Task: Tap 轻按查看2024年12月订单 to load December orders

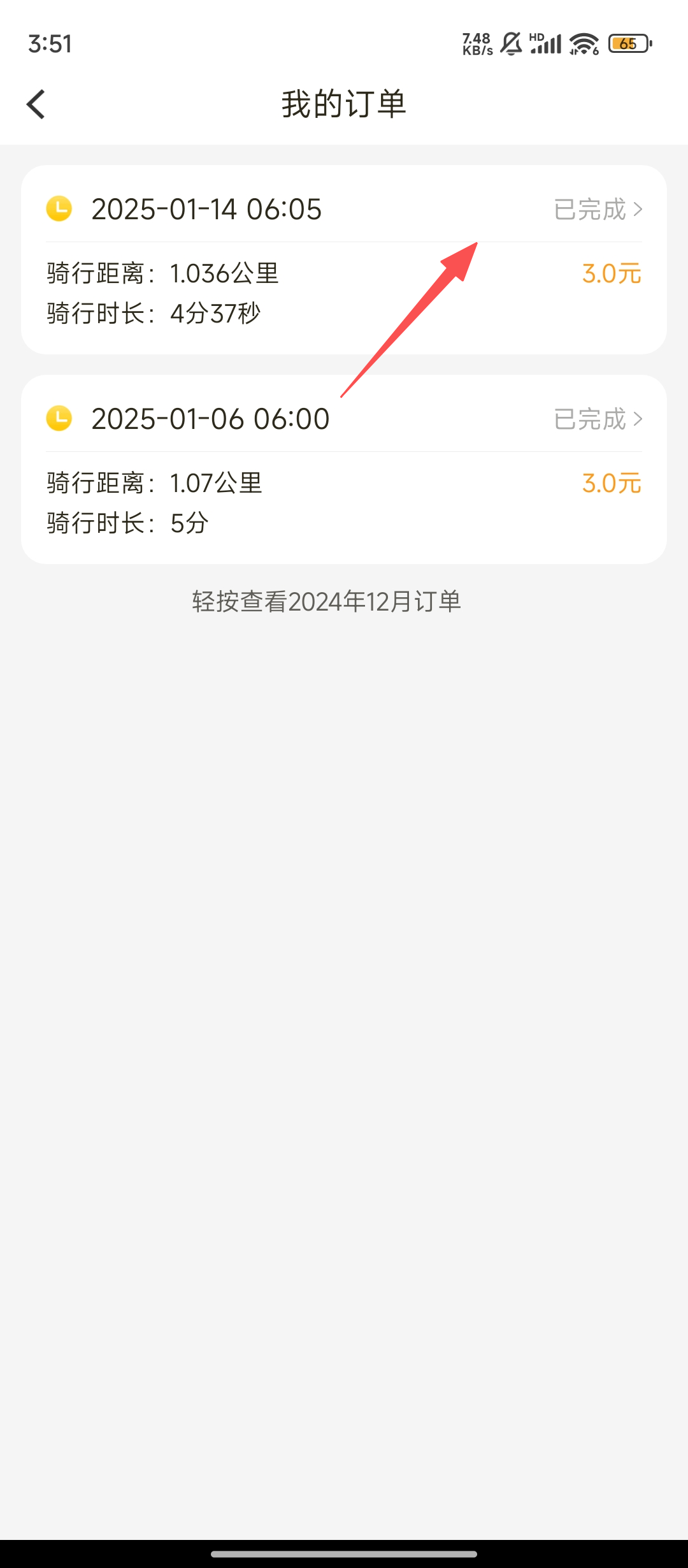Action: click(x=326, y=602)
